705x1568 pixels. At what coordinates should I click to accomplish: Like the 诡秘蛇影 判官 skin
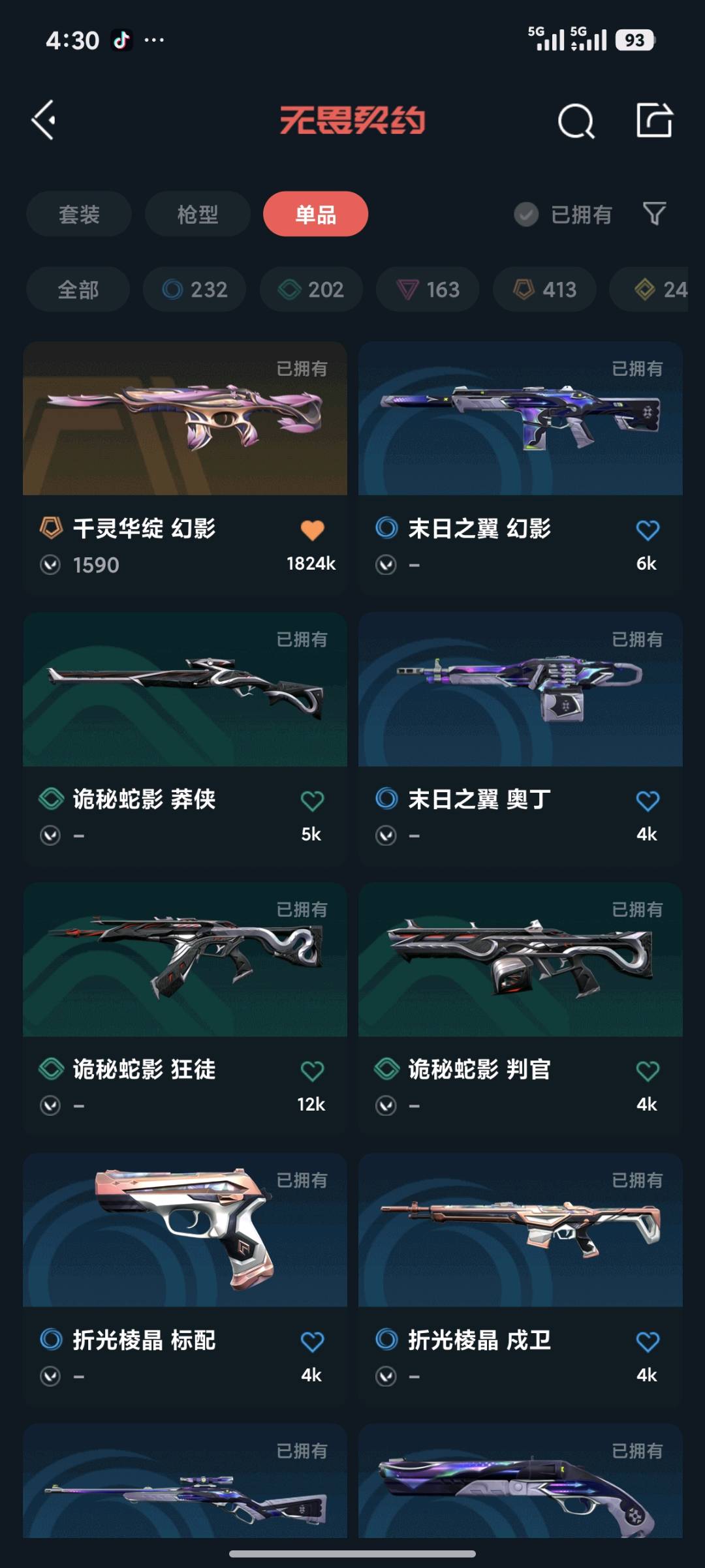[647, 1071]
